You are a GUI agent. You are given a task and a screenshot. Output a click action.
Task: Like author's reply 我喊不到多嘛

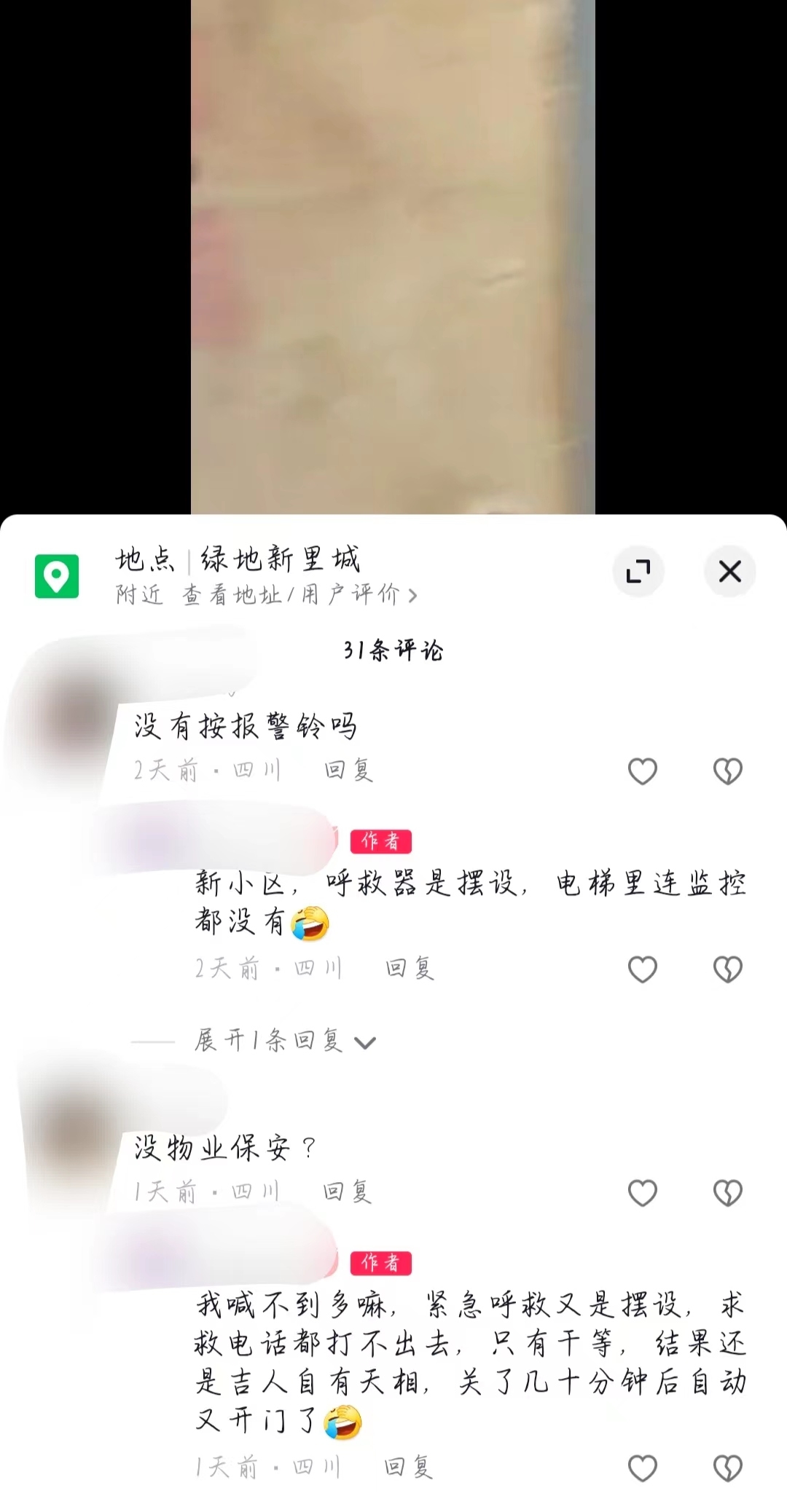[x=643, y=1468]
